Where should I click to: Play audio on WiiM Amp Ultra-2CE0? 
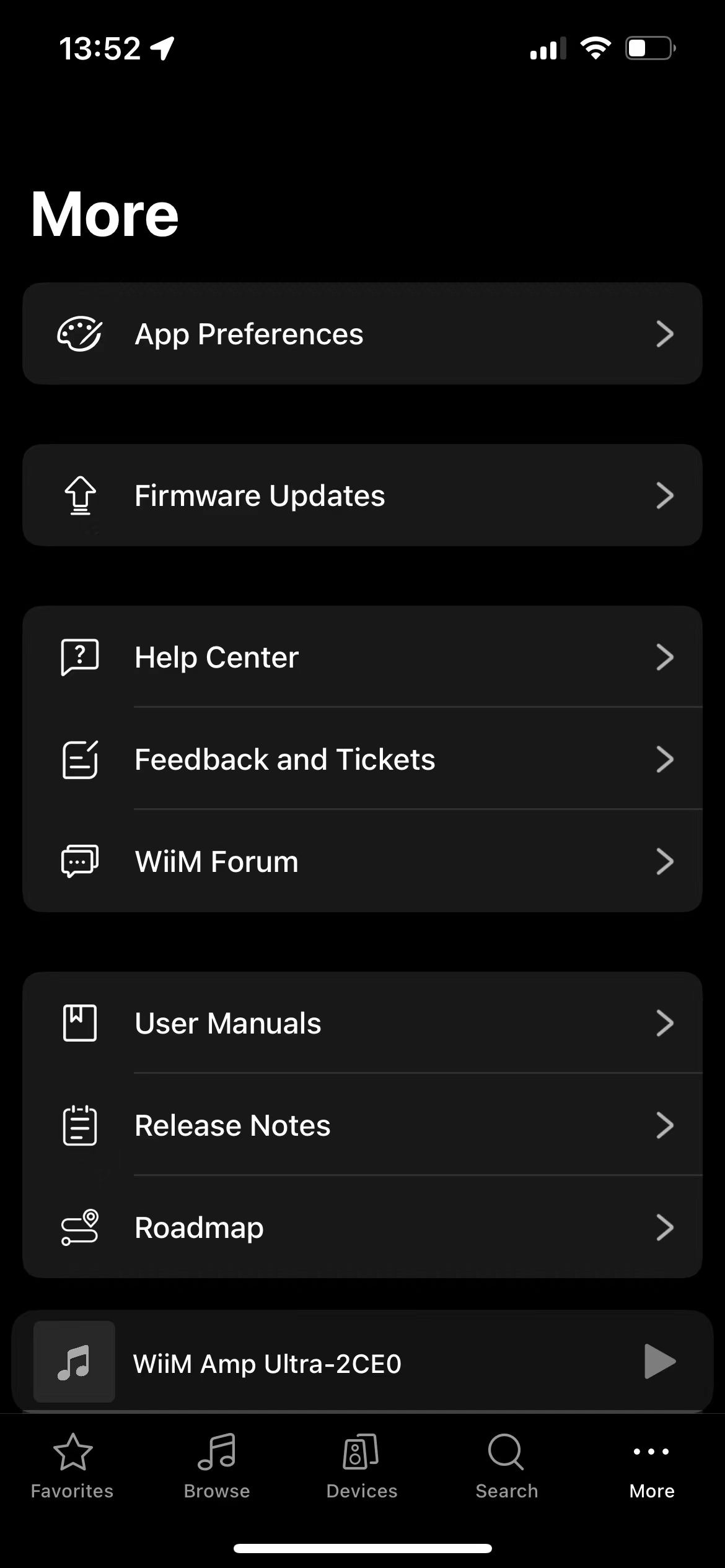pyautogui.click(x=659, y=1361)
